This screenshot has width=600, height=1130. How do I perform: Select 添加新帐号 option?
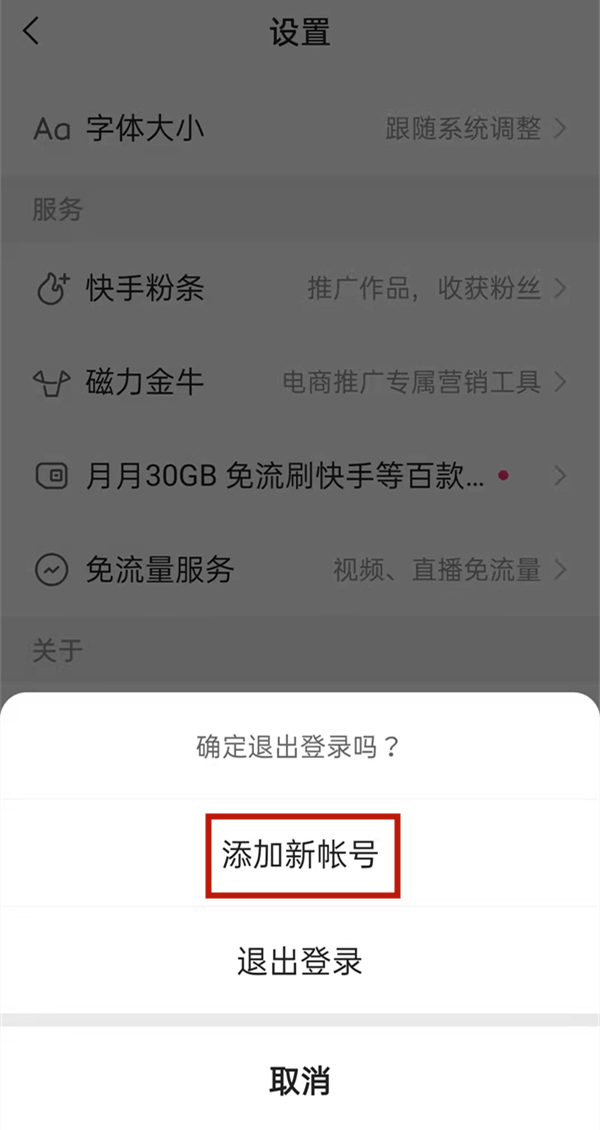[x=300, y=855]
